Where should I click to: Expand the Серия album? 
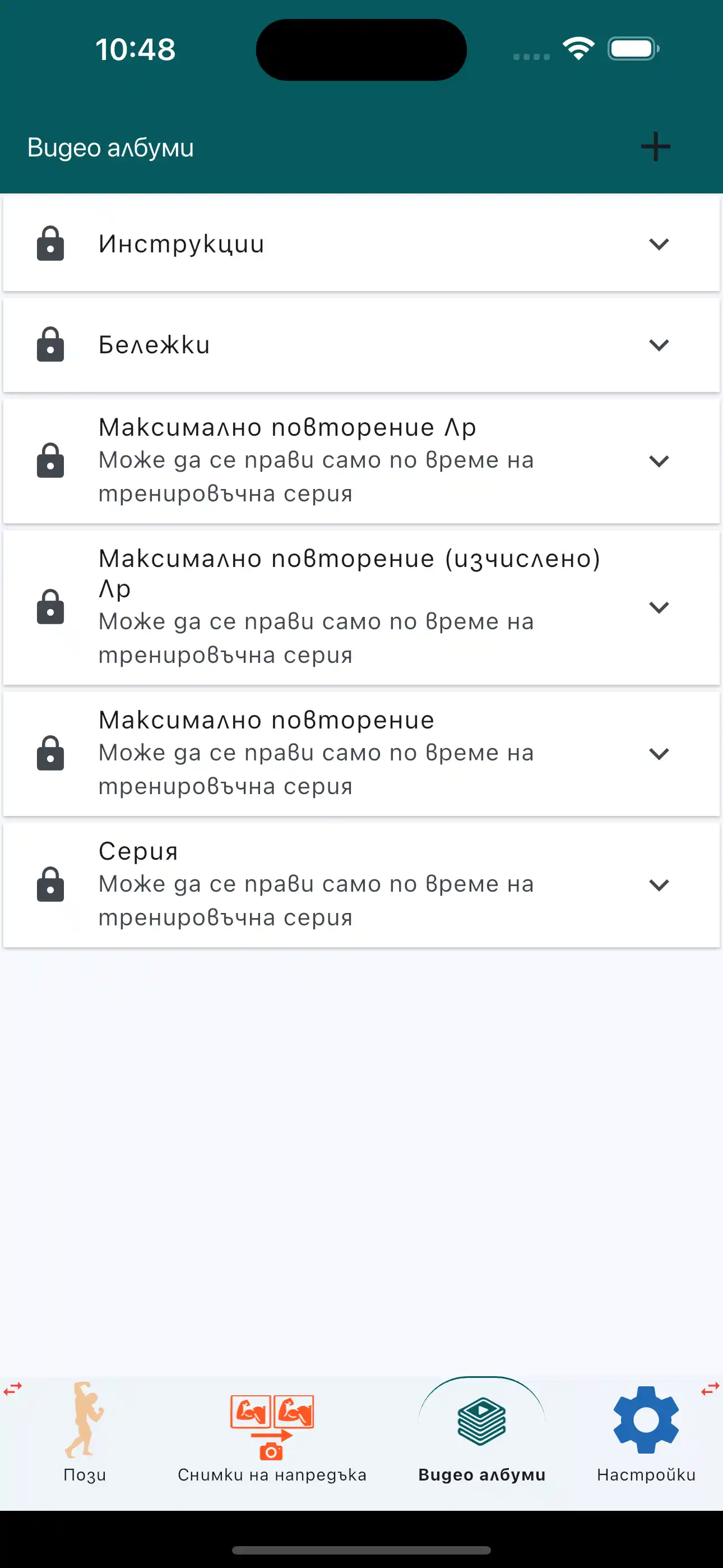coord(659,885)
